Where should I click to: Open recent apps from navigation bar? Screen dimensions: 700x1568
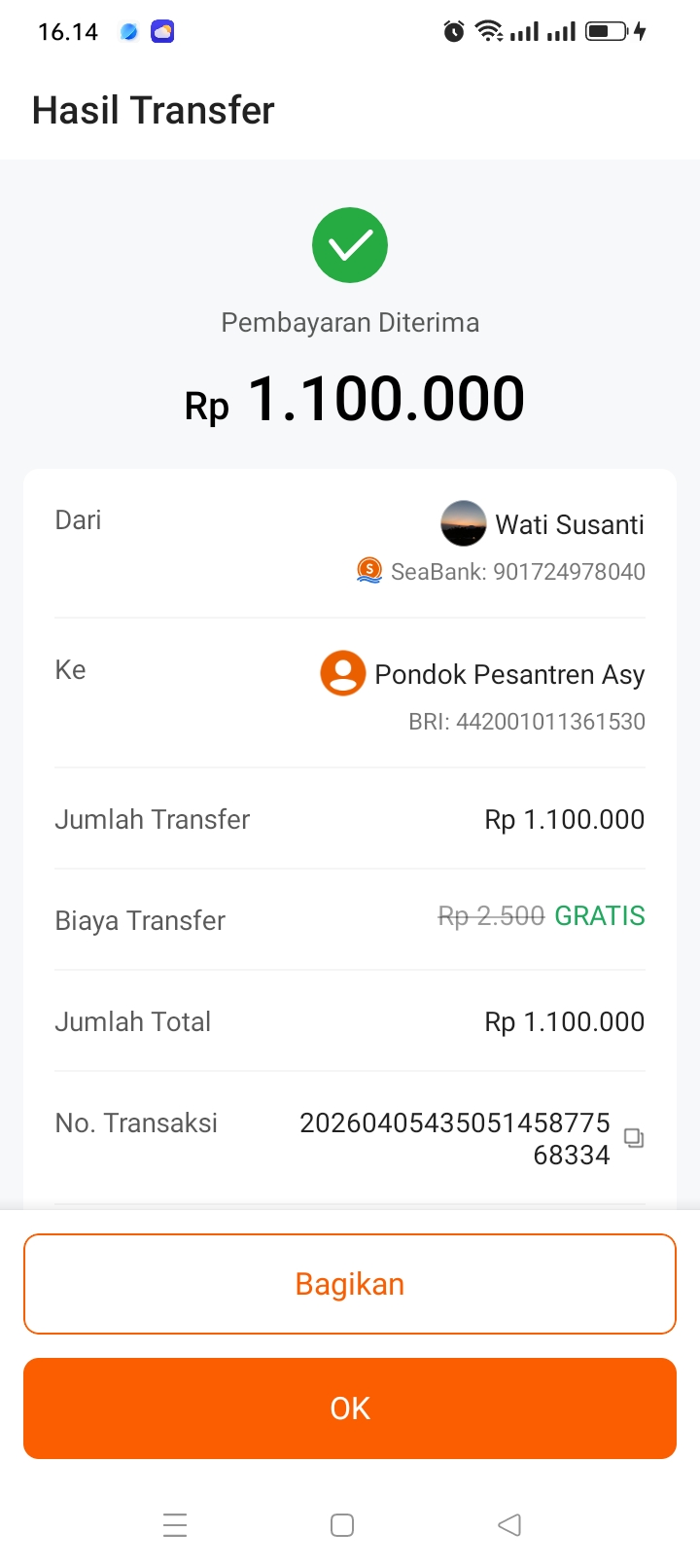coord(175,1524)
